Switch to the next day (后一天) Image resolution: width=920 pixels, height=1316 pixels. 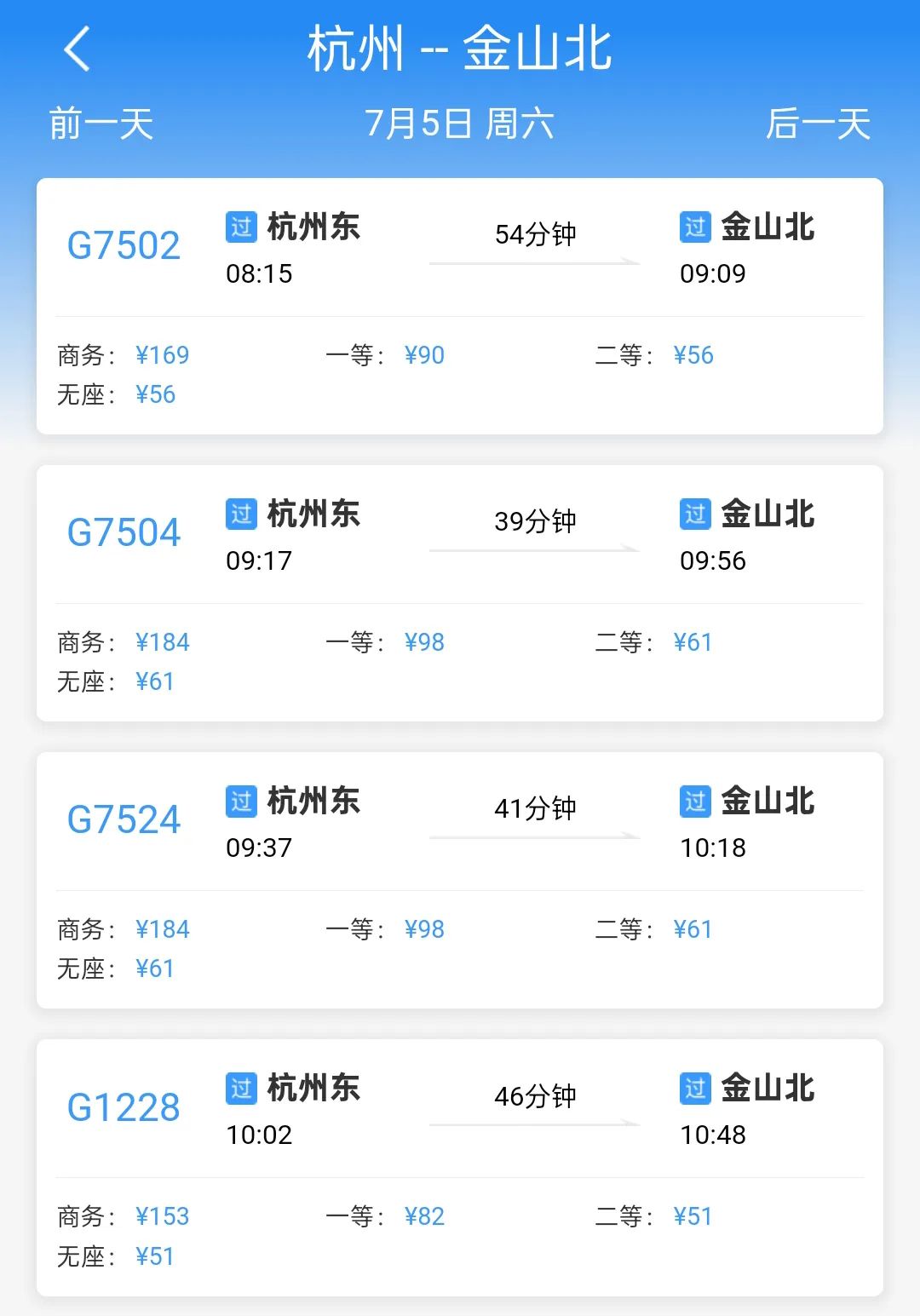[817, 124]
